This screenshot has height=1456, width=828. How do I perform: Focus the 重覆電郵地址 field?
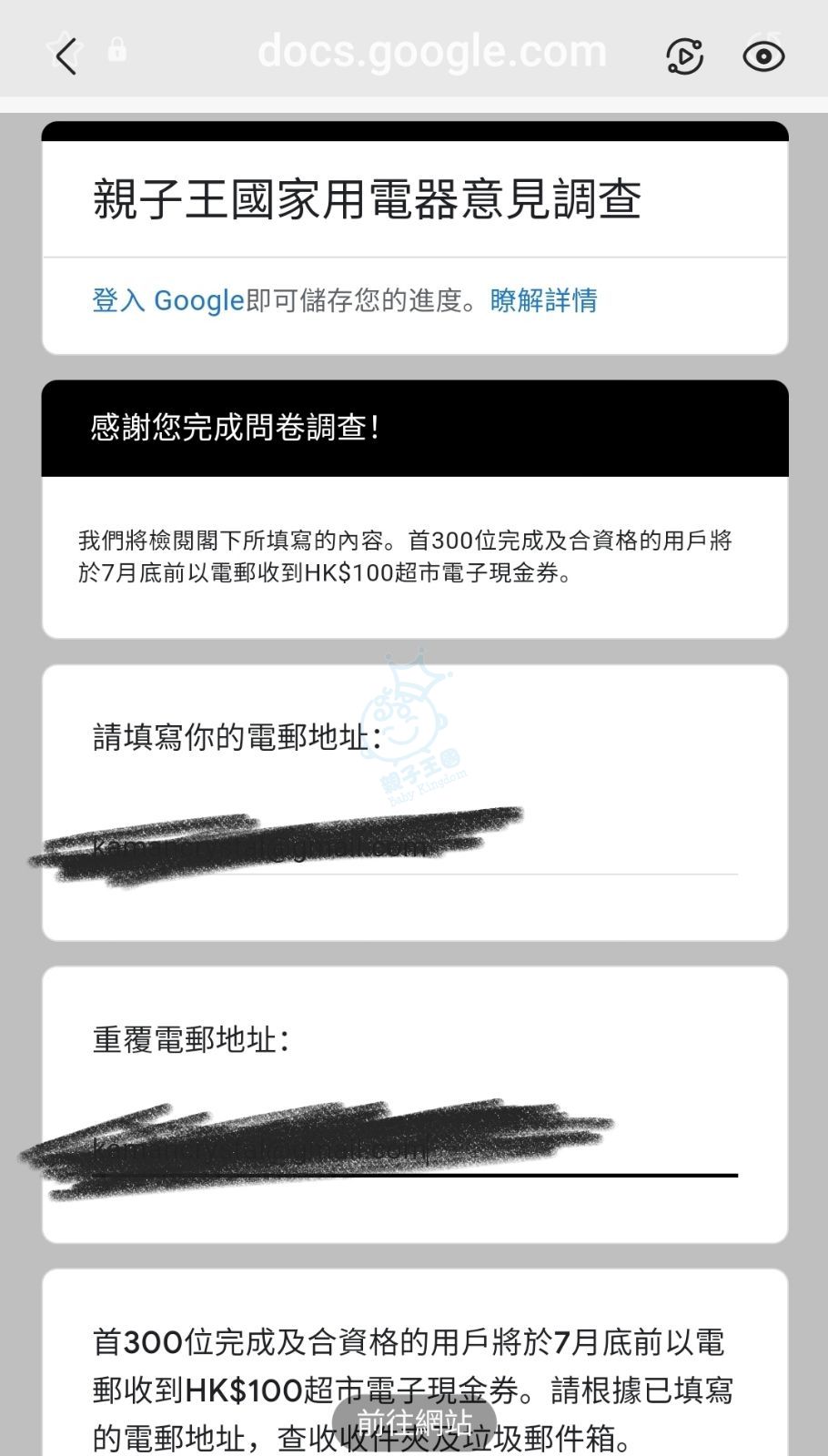click(414, 1150)
